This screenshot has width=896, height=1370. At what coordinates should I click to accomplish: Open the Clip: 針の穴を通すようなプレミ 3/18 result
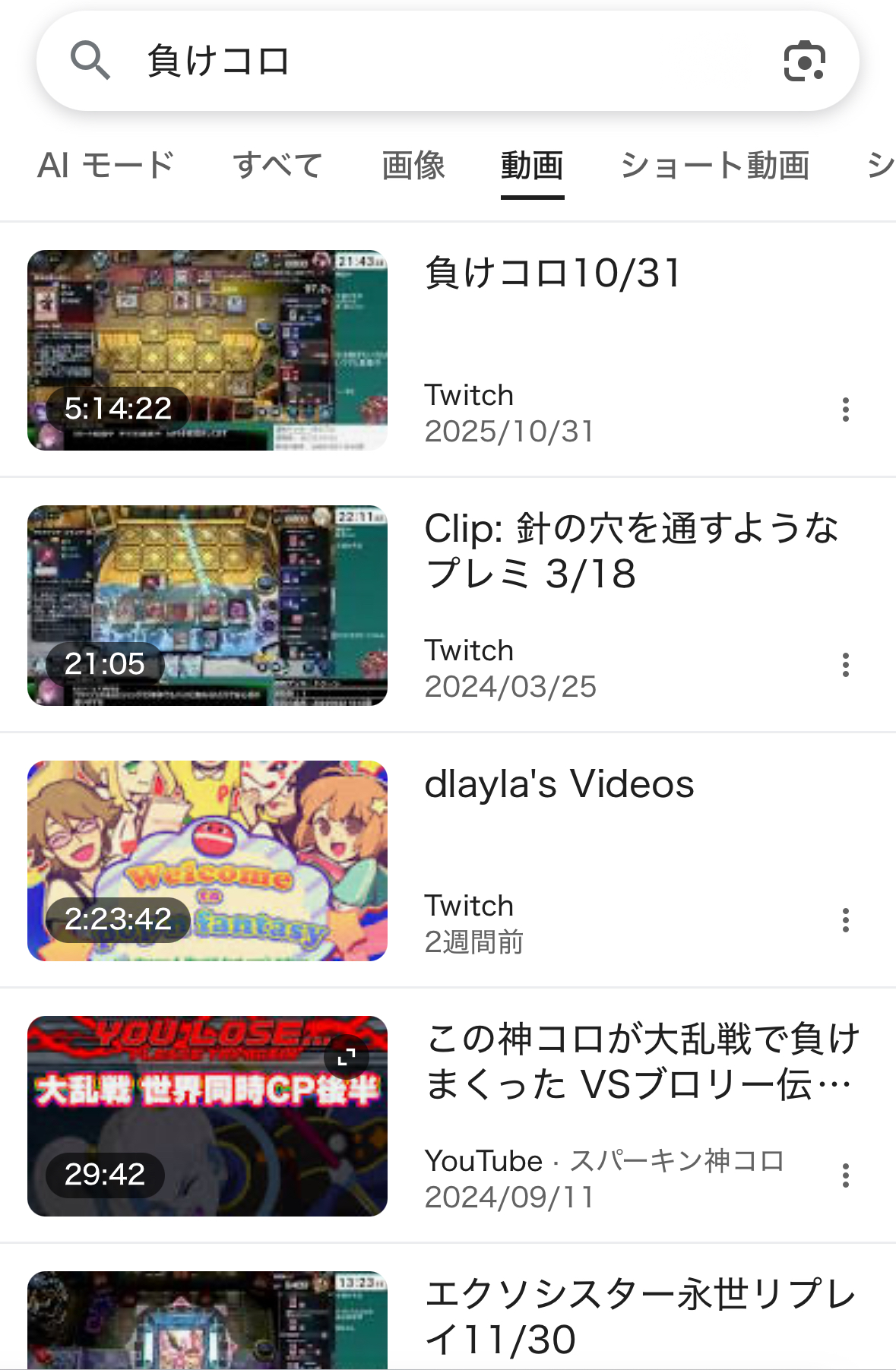(631, 551)
